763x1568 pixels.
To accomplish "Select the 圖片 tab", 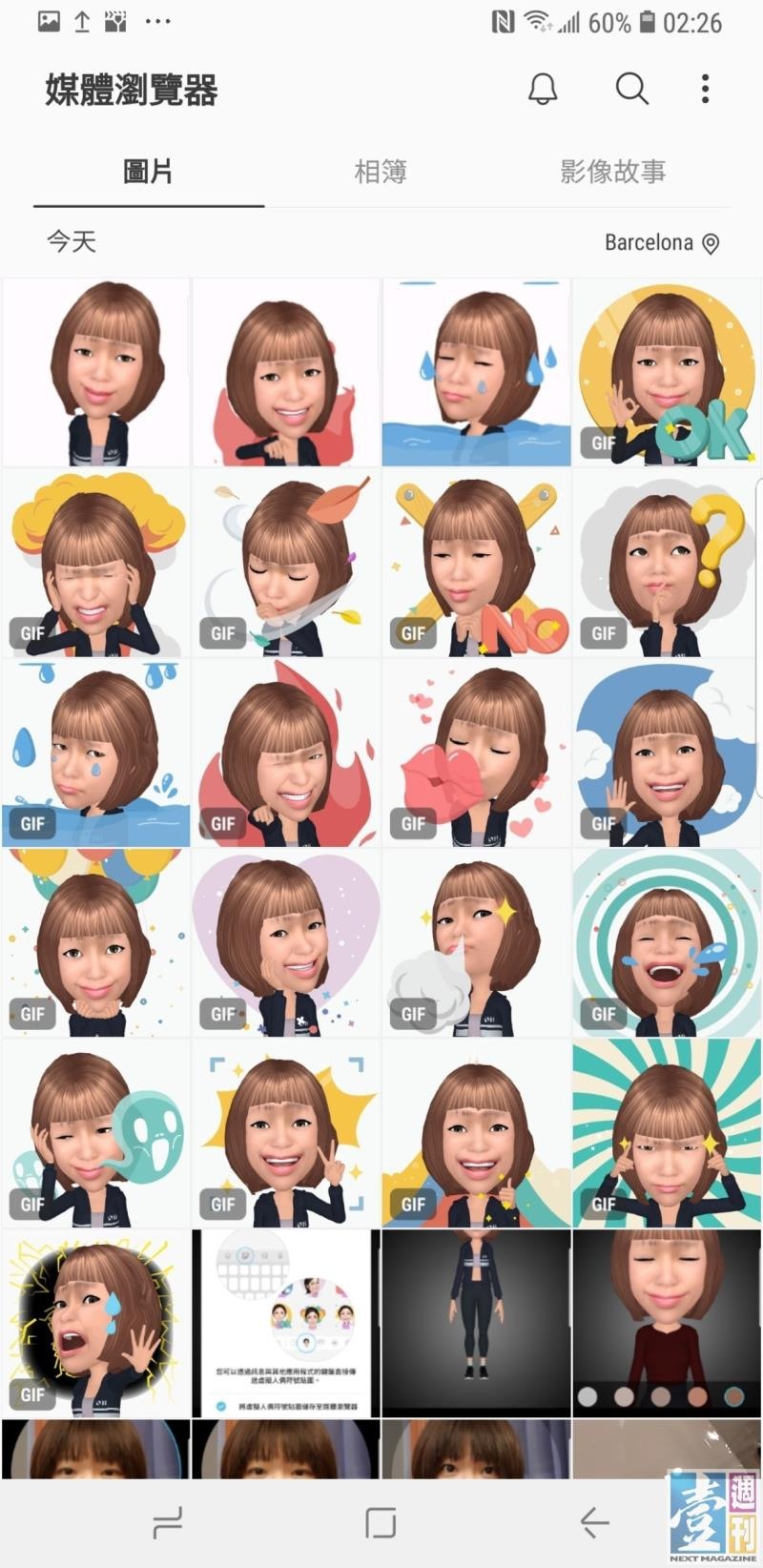I will (149, 172).
